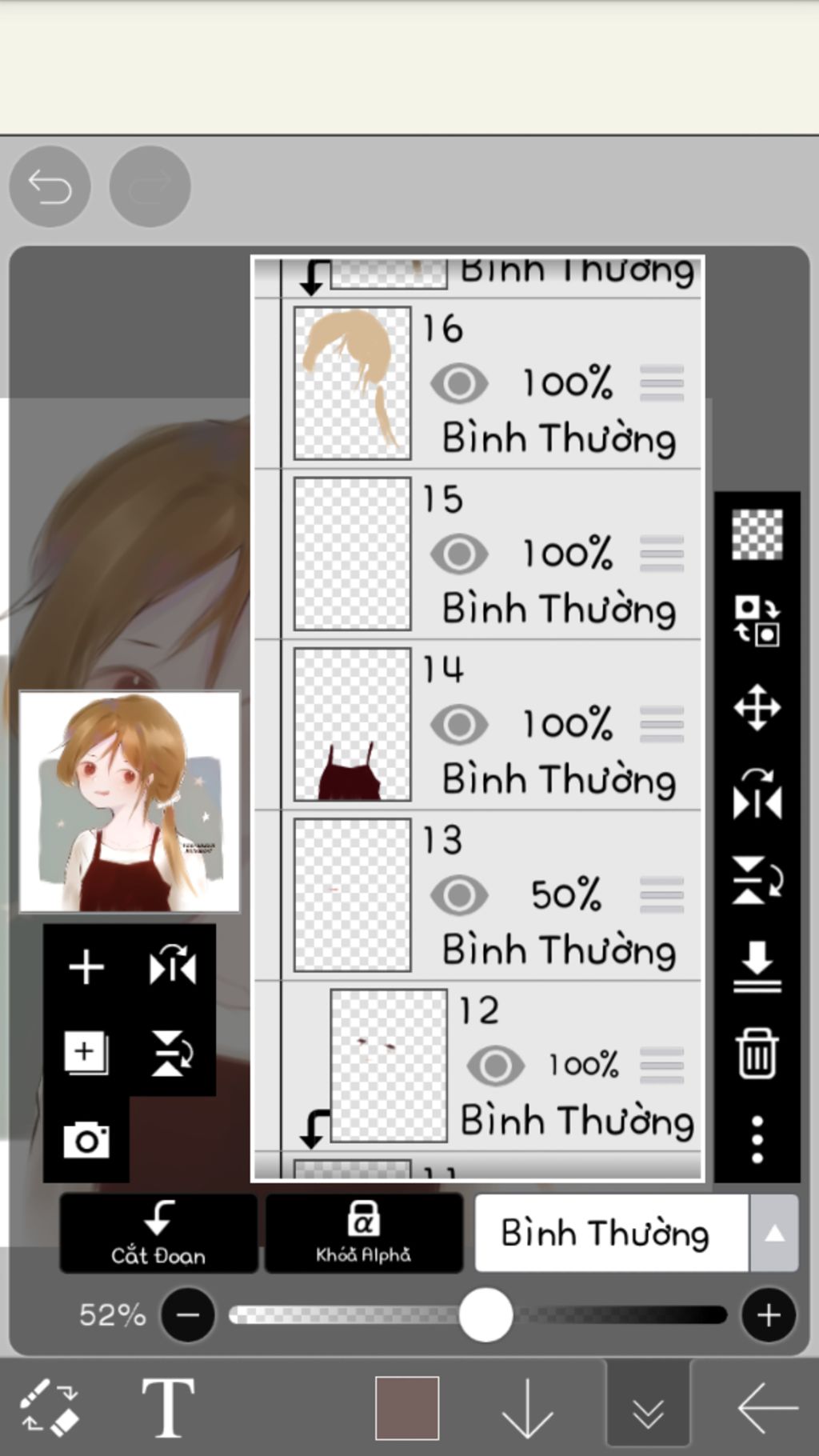Duplicate the current layer

pos(86,1053)
